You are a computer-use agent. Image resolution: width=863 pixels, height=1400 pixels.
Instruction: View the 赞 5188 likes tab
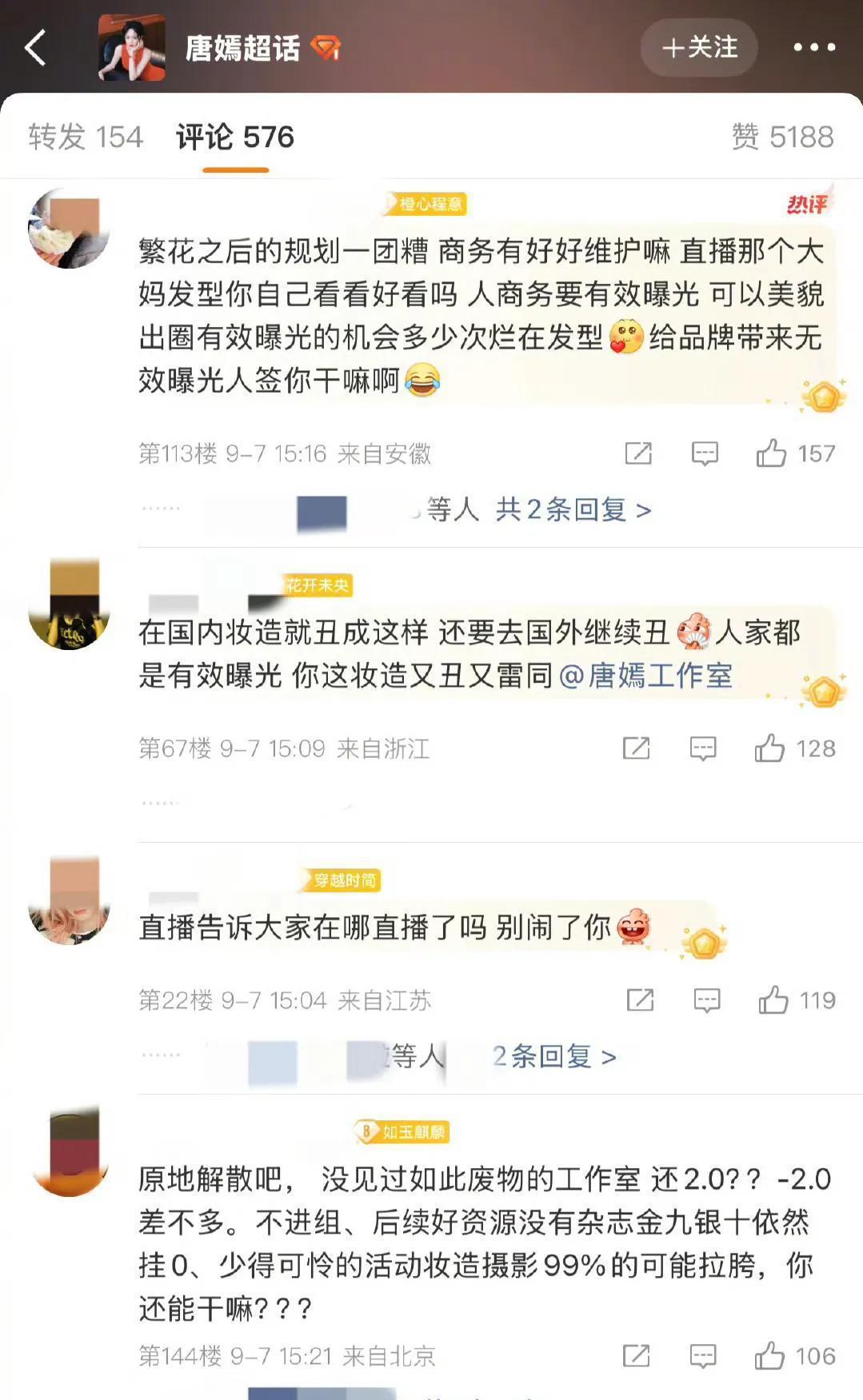pyautogui.click(x=782, y=137)
